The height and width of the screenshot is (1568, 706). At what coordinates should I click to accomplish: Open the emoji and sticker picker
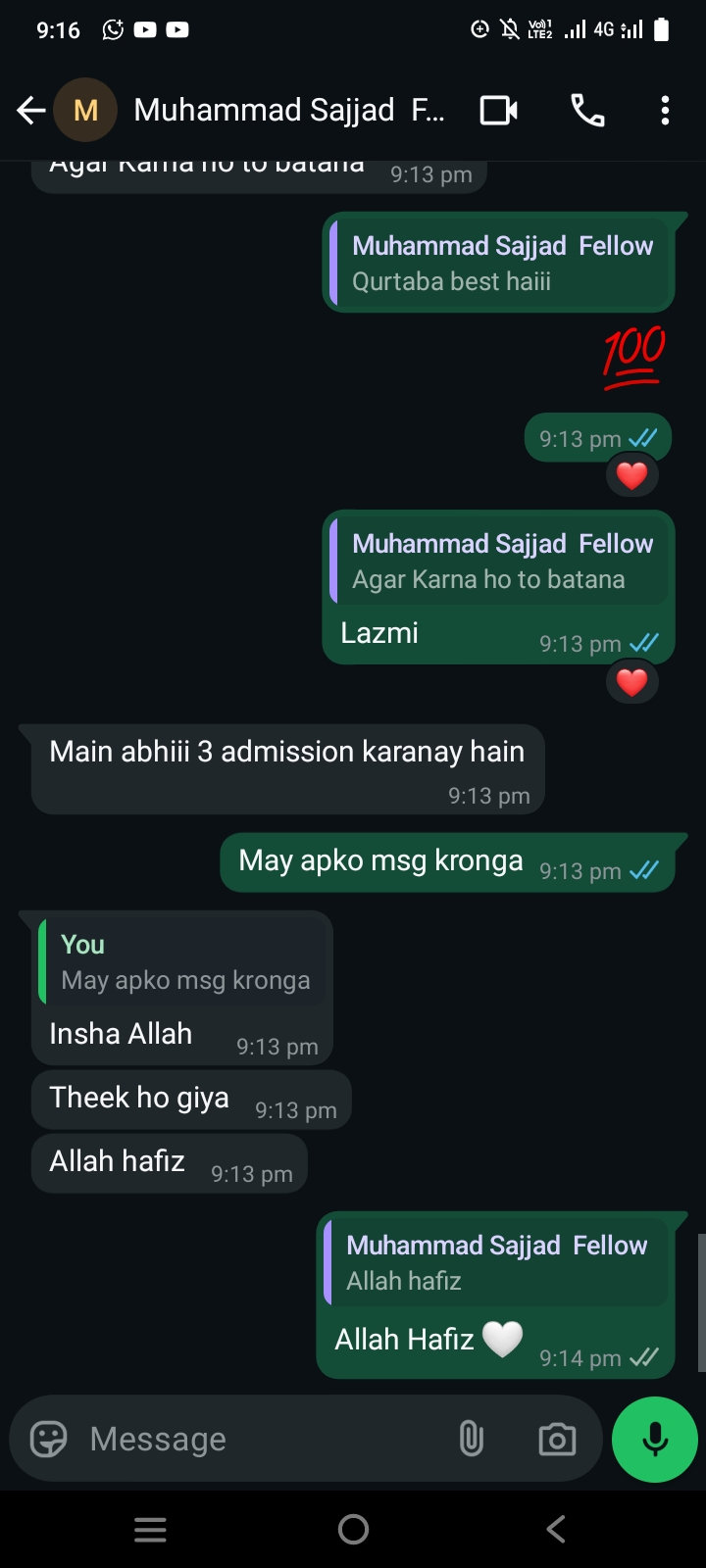pos(48,1439)
